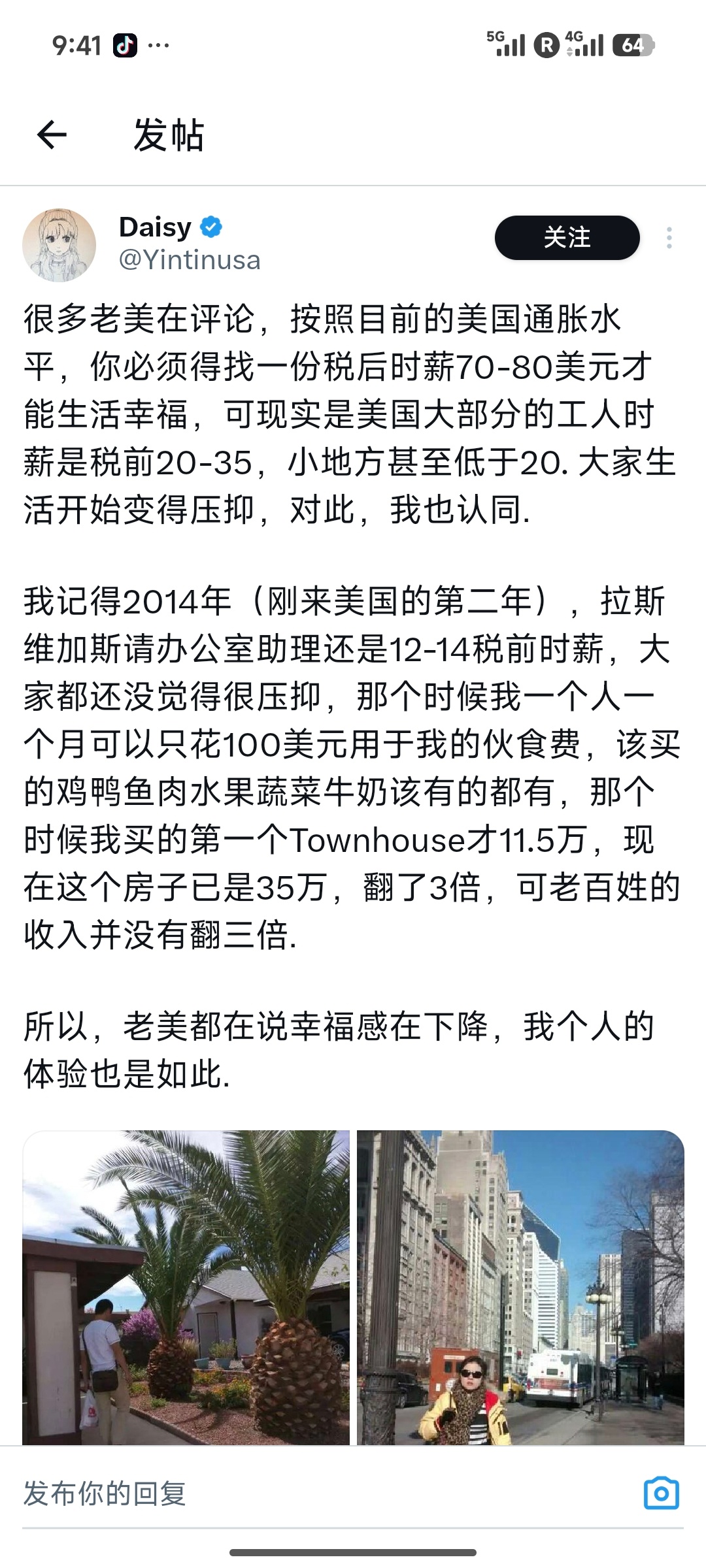Viewport: 706px width, 1568px height.
Task: Open the city street photo
Action: pos(520,1287)
